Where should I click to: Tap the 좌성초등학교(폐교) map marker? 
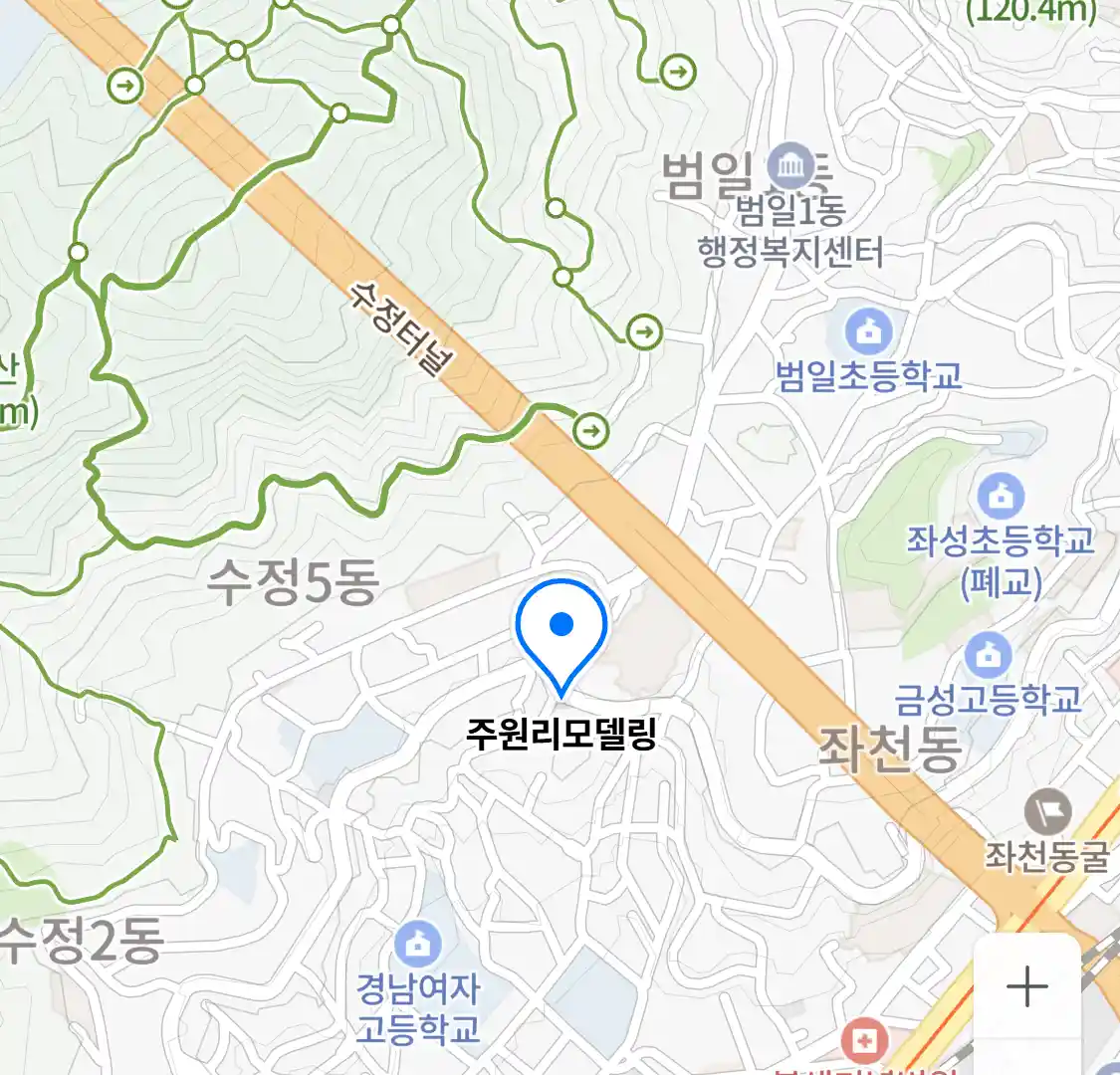pos(1001,496)
